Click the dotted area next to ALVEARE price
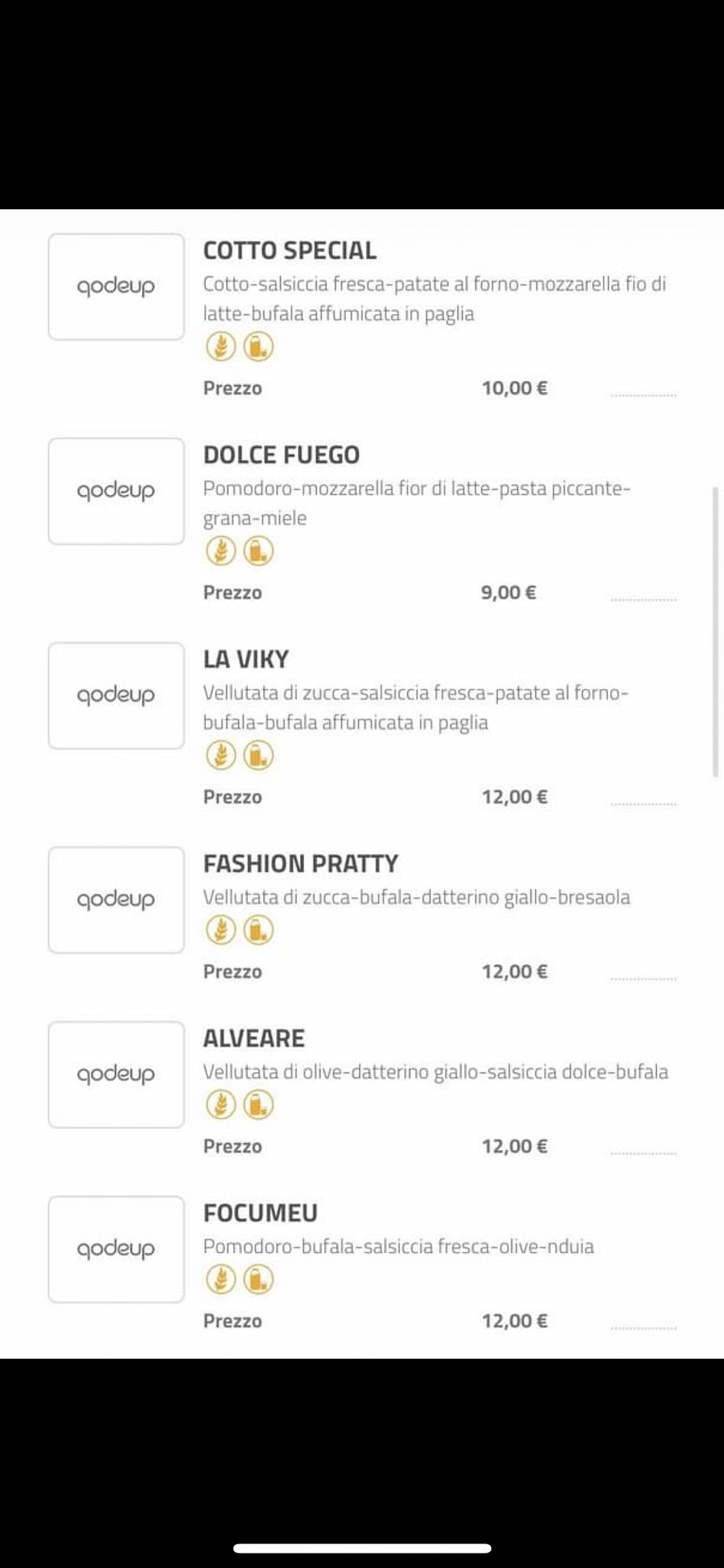 (x=643, y=1153)
